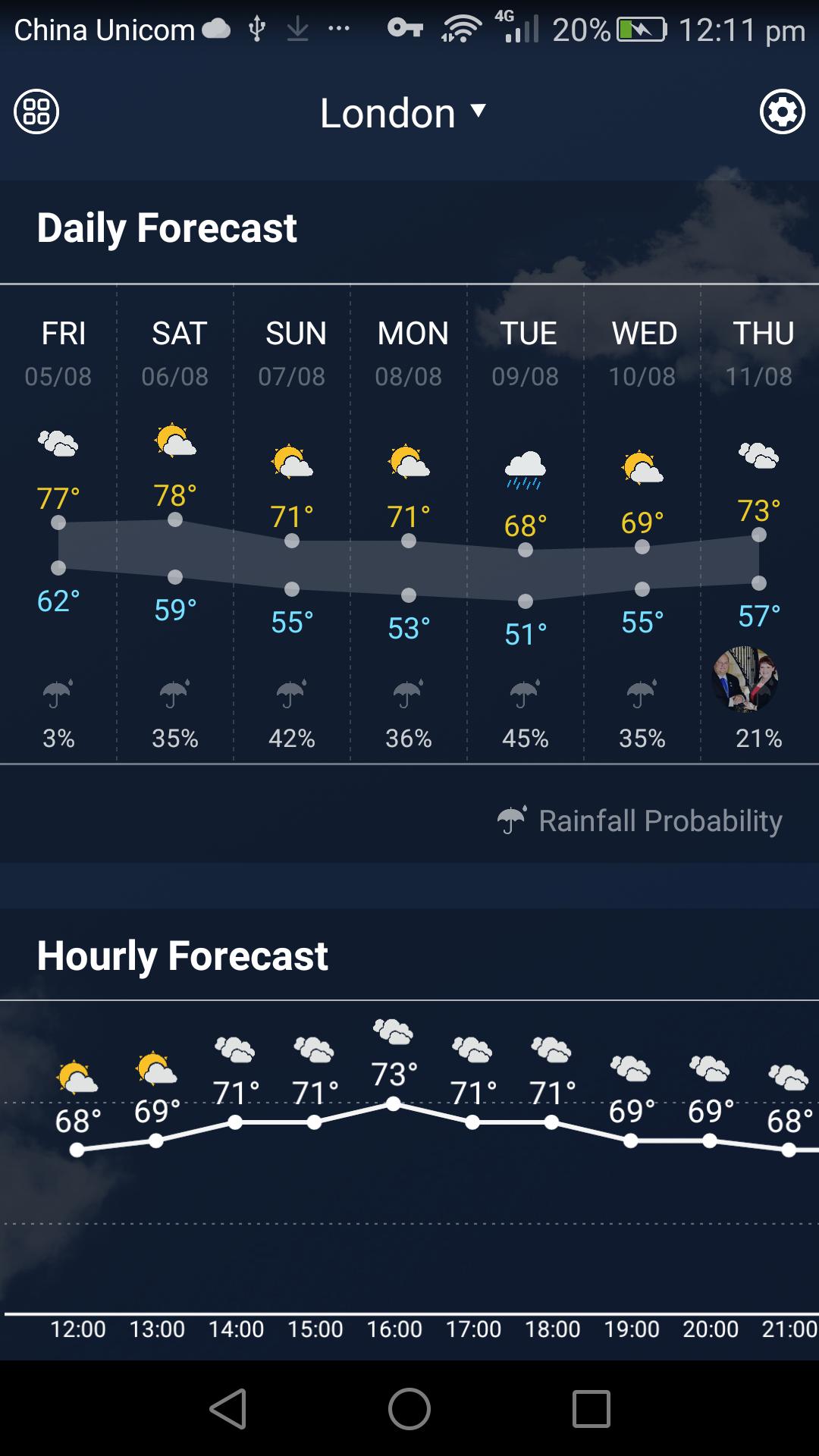Open the grid menu icon

pyautogui.click(x=36, y=112)
